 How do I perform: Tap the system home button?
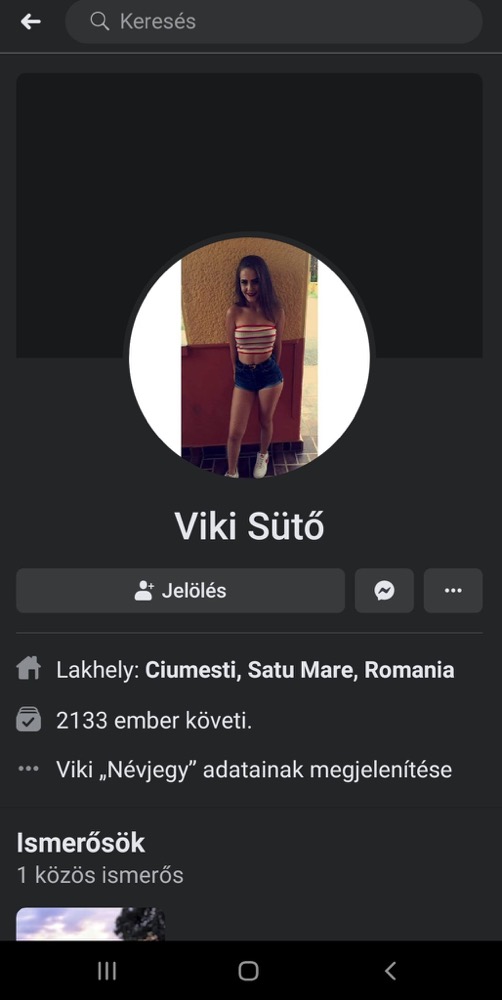point(248,971)
